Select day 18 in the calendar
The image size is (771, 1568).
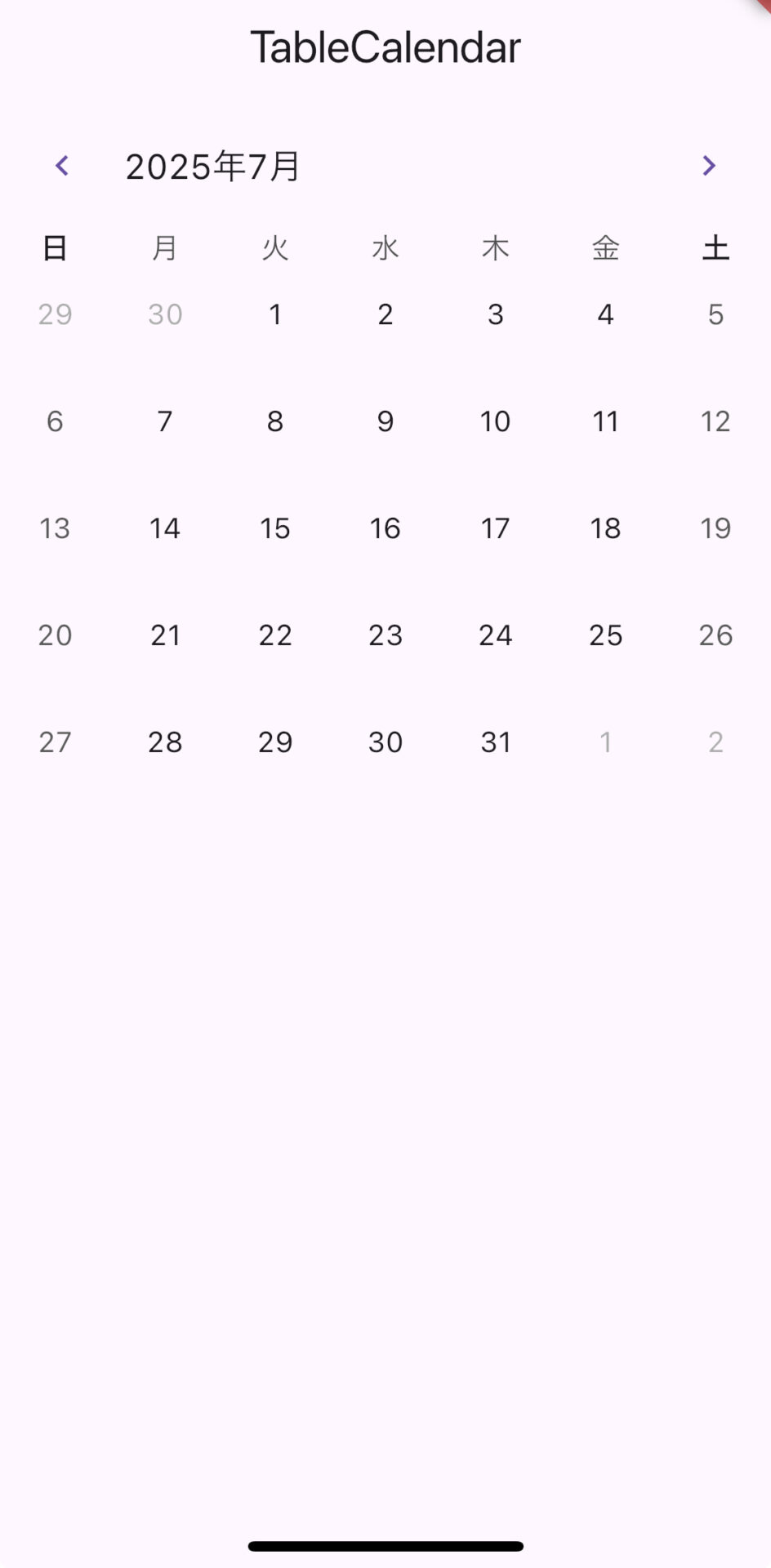point(605,528)
